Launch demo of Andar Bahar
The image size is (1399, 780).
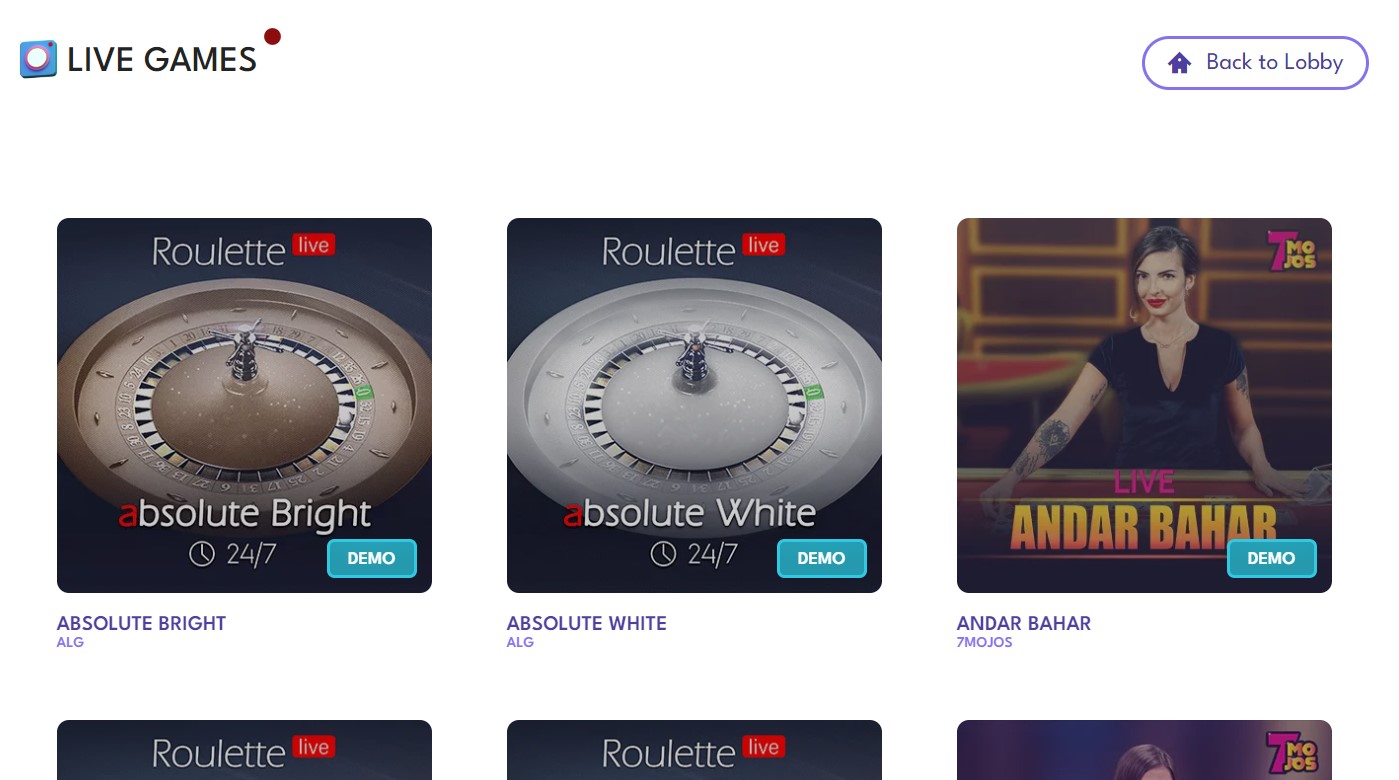click(1271, 558)
